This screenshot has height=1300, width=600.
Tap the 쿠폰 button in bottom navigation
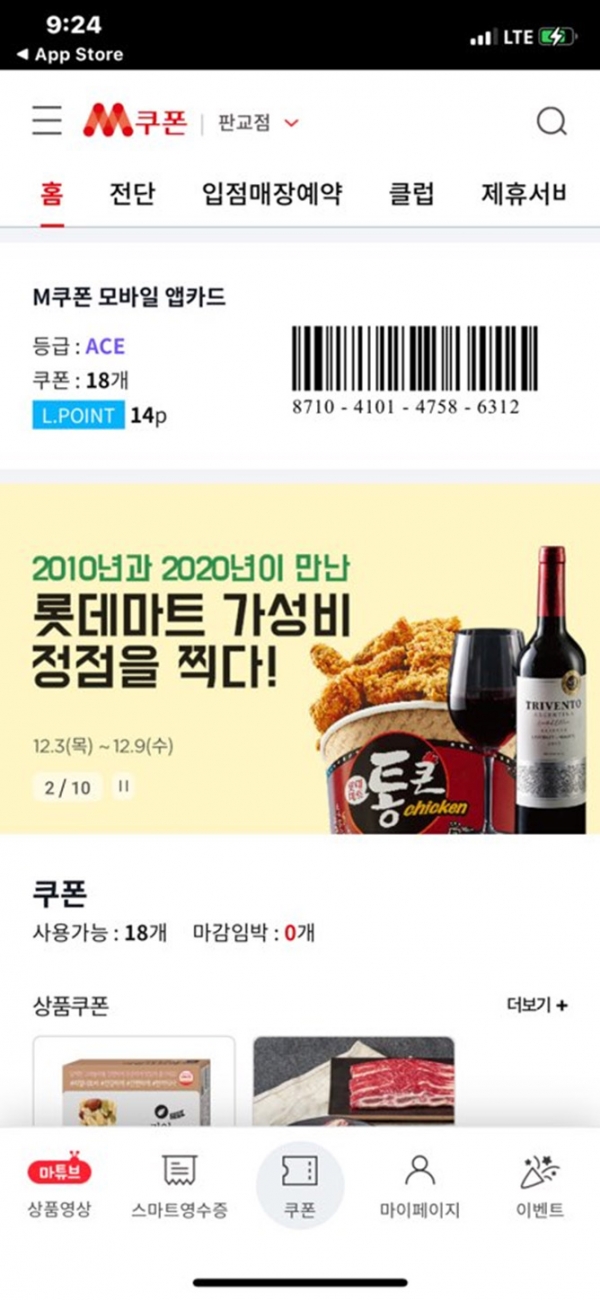[x=300, y=1186]
